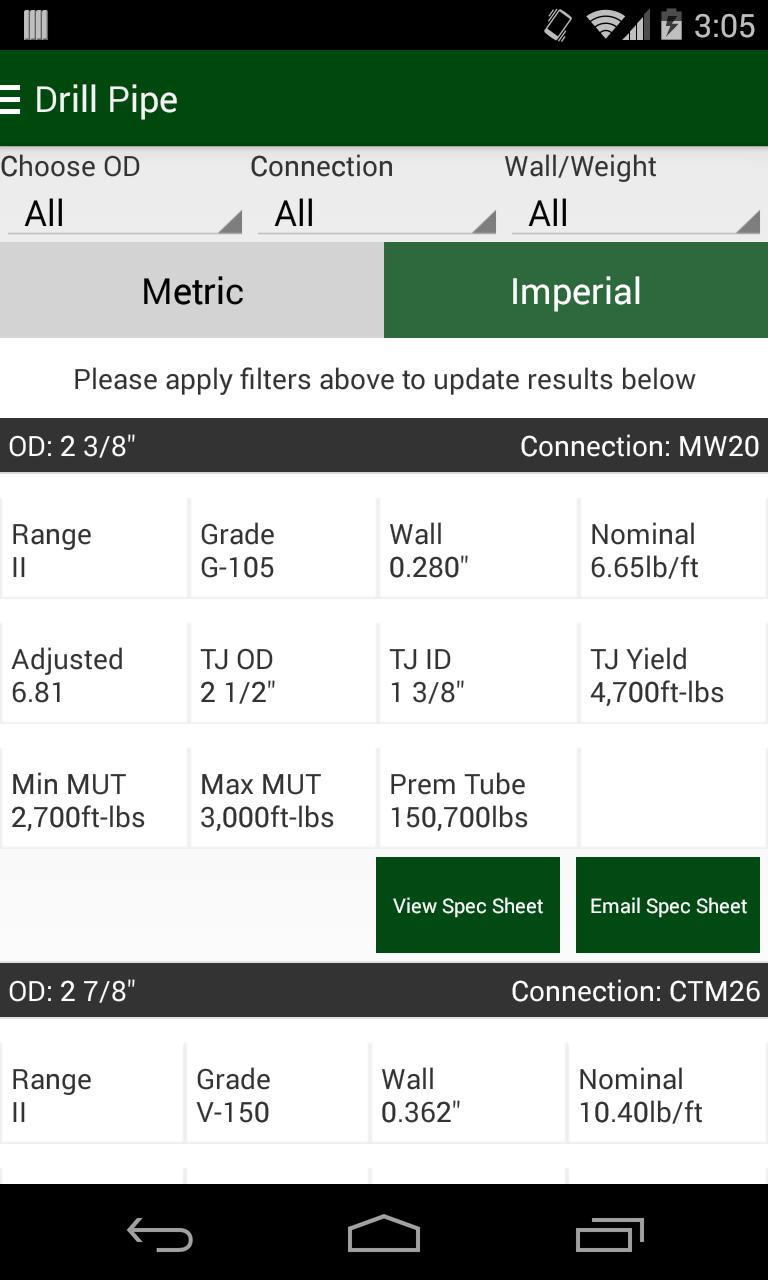Expand the Choose OD dropdown
768x1280 pixels.
pyautogui.click(x=125, y=213)
